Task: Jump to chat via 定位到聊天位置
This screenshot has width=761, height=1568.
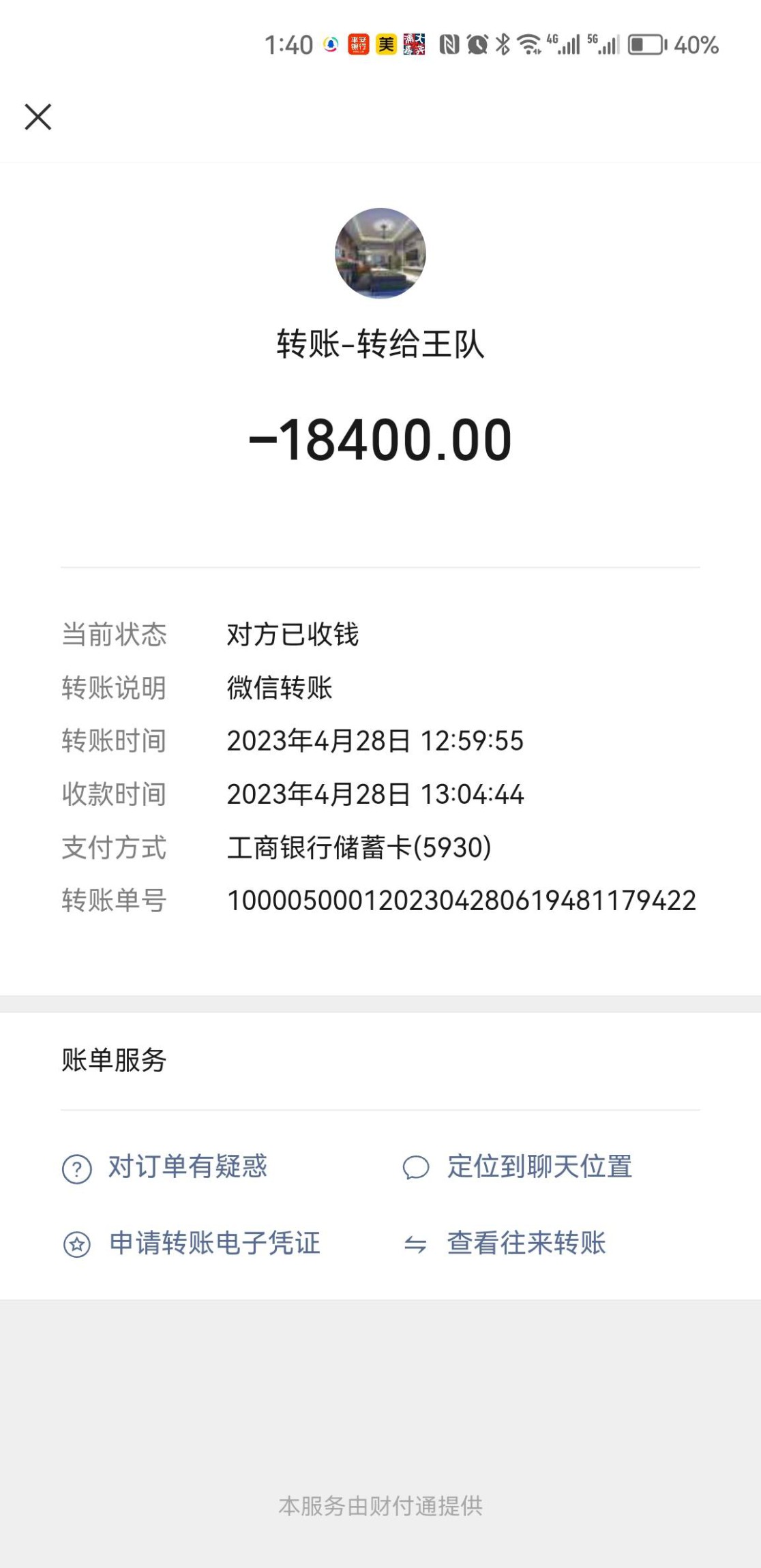Action: (539, 1166)
